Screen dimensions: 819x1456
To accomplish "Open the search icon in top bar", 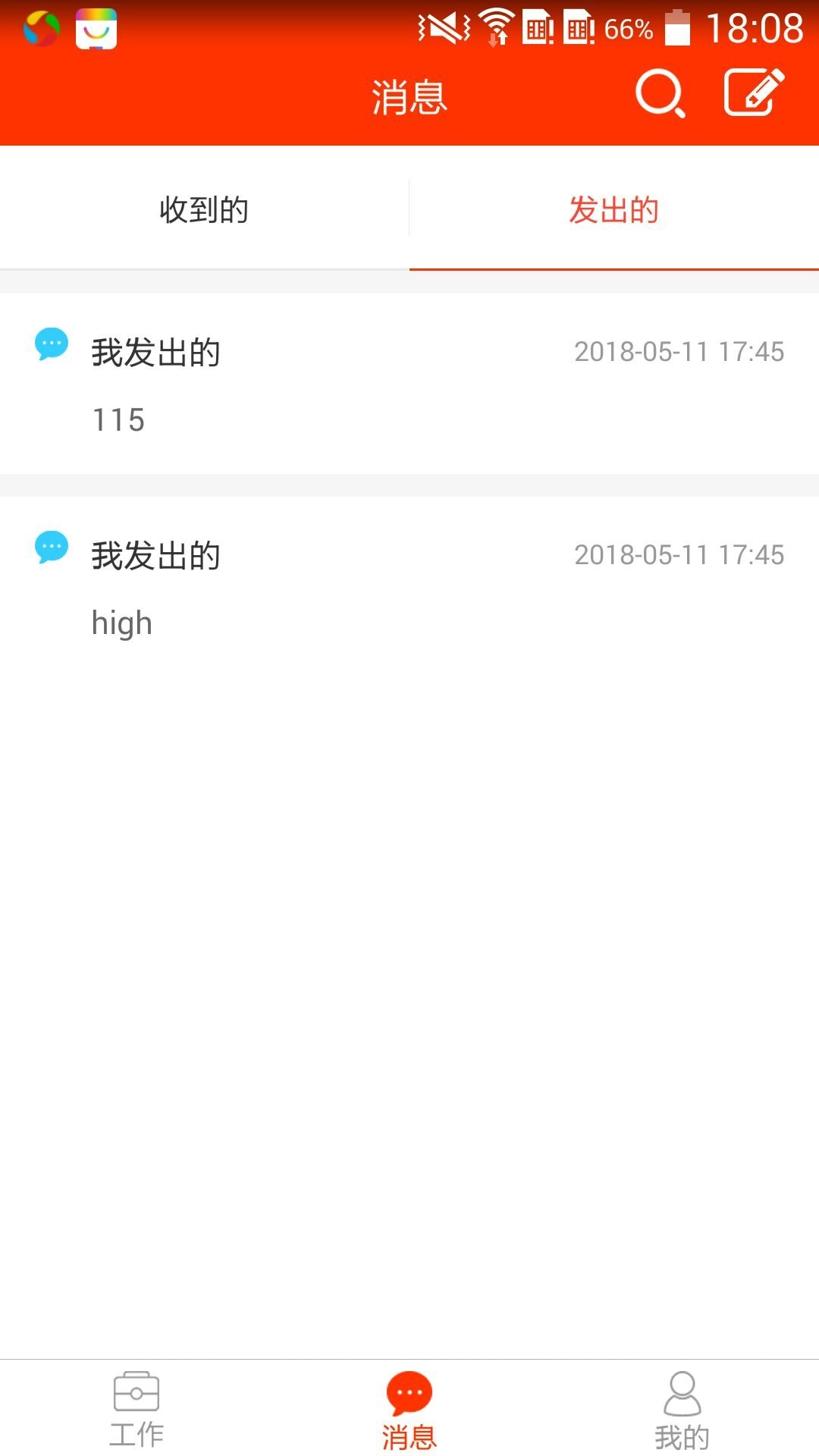I will tap(659, 94).
